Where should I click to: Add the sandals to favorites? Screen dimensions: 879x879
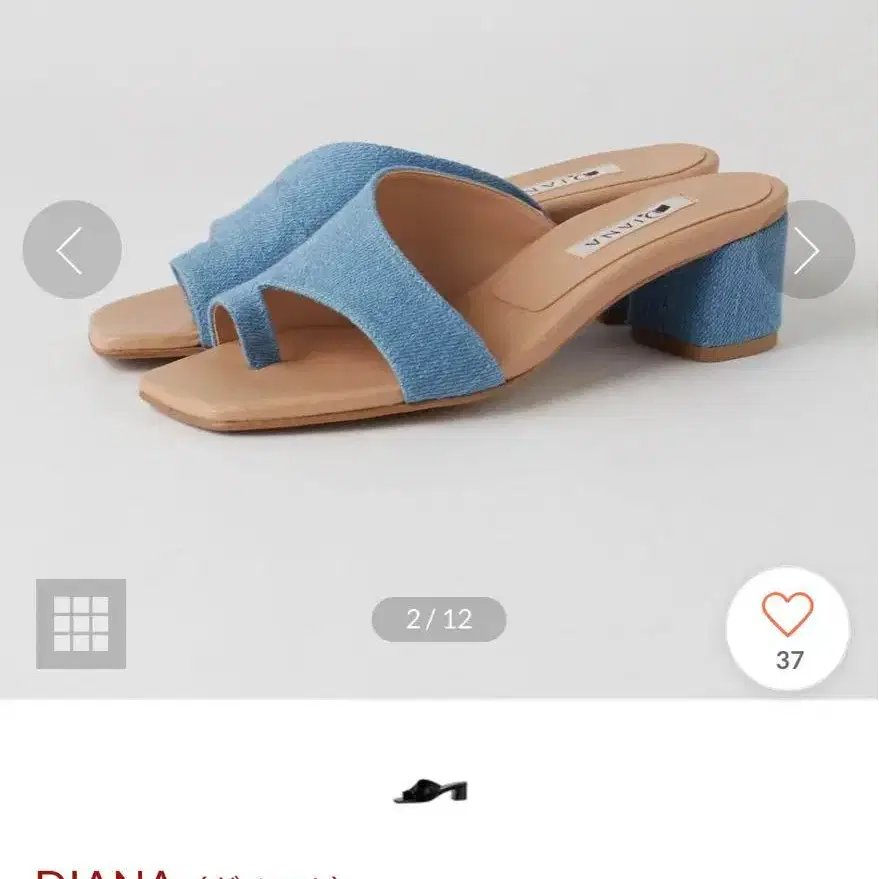(788, 628)
